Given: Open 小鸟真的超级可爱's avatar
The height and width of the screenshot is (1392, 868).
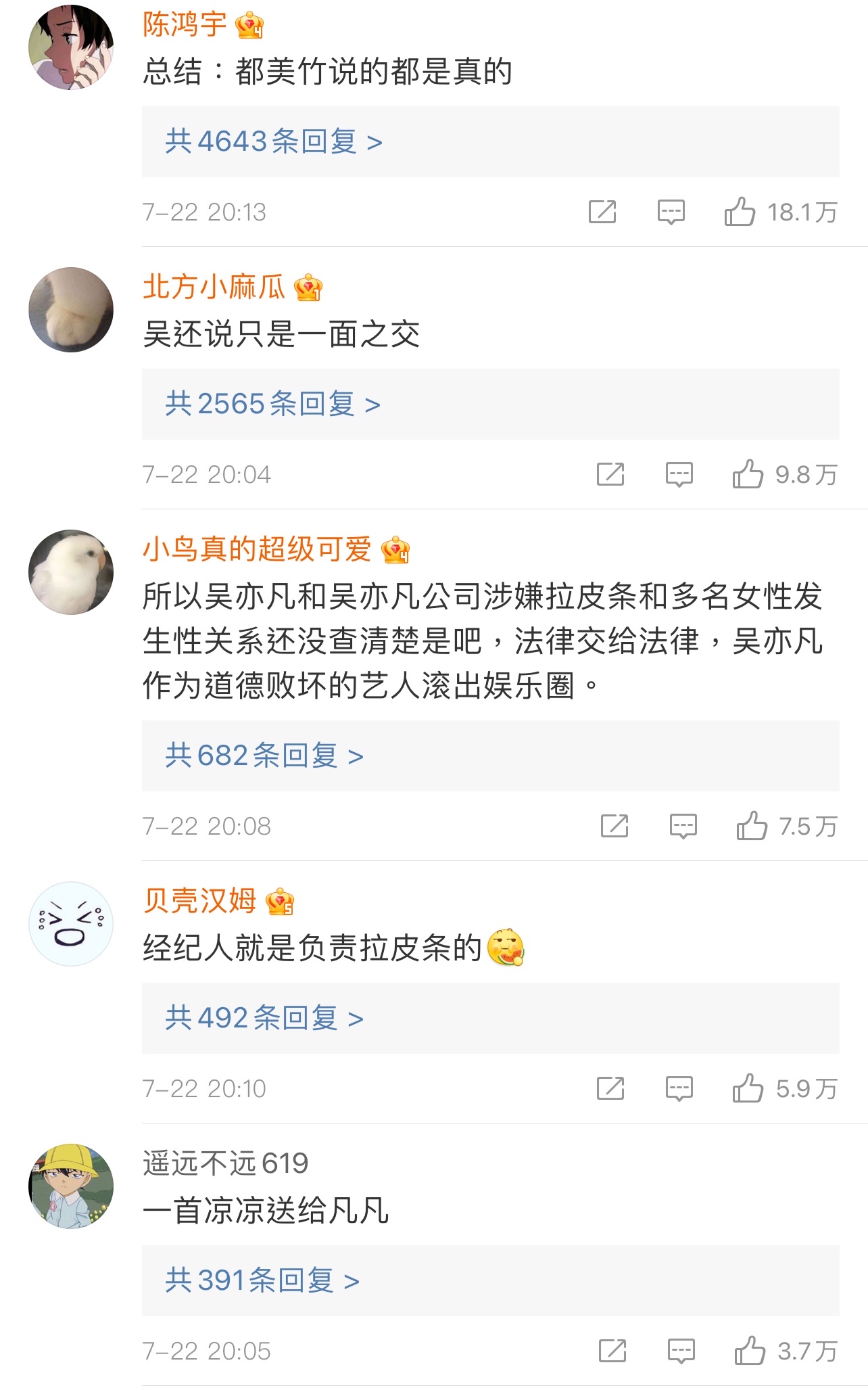Looking at the screenshot, I should click(71, 572).
